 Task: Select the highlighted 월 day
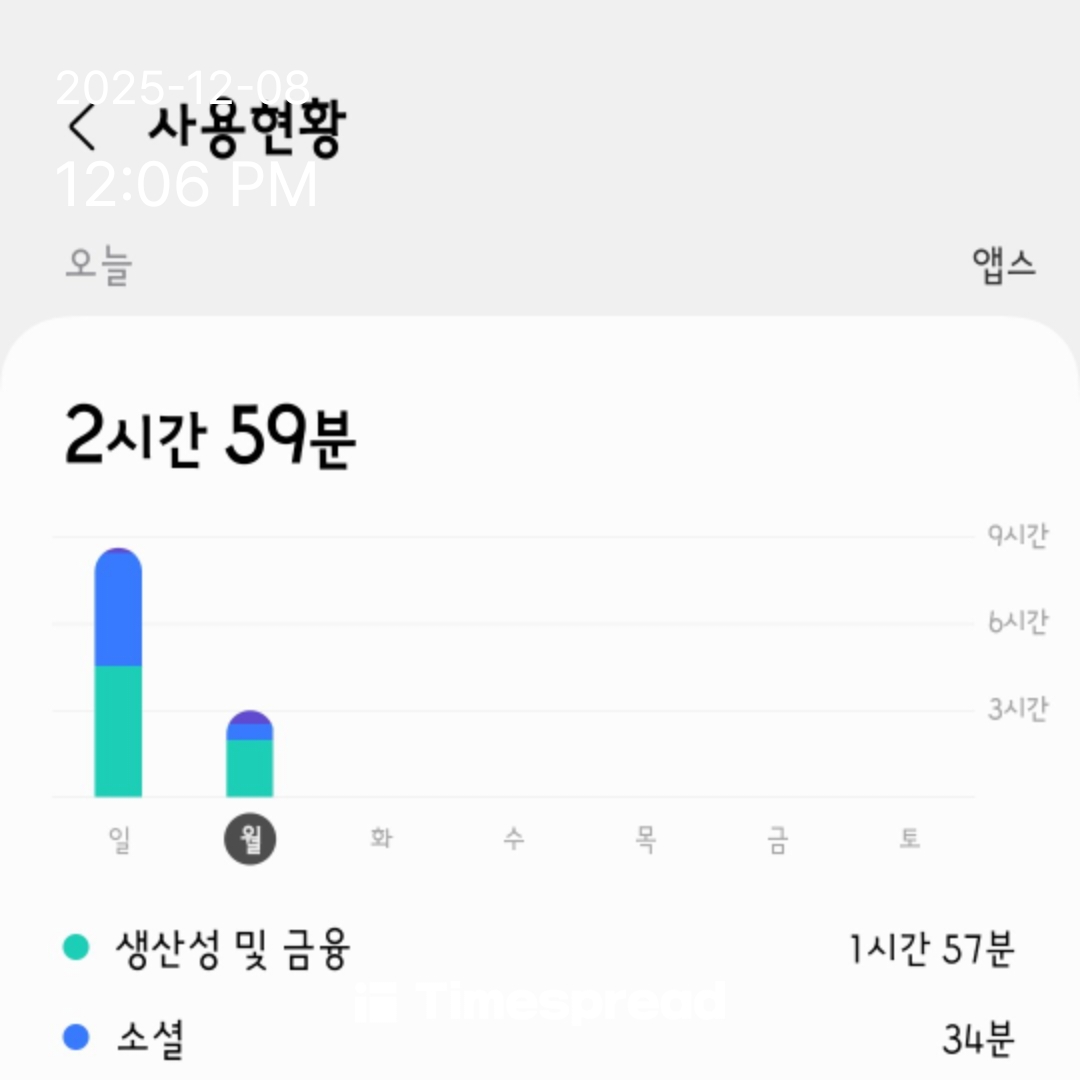pos(250,839)
